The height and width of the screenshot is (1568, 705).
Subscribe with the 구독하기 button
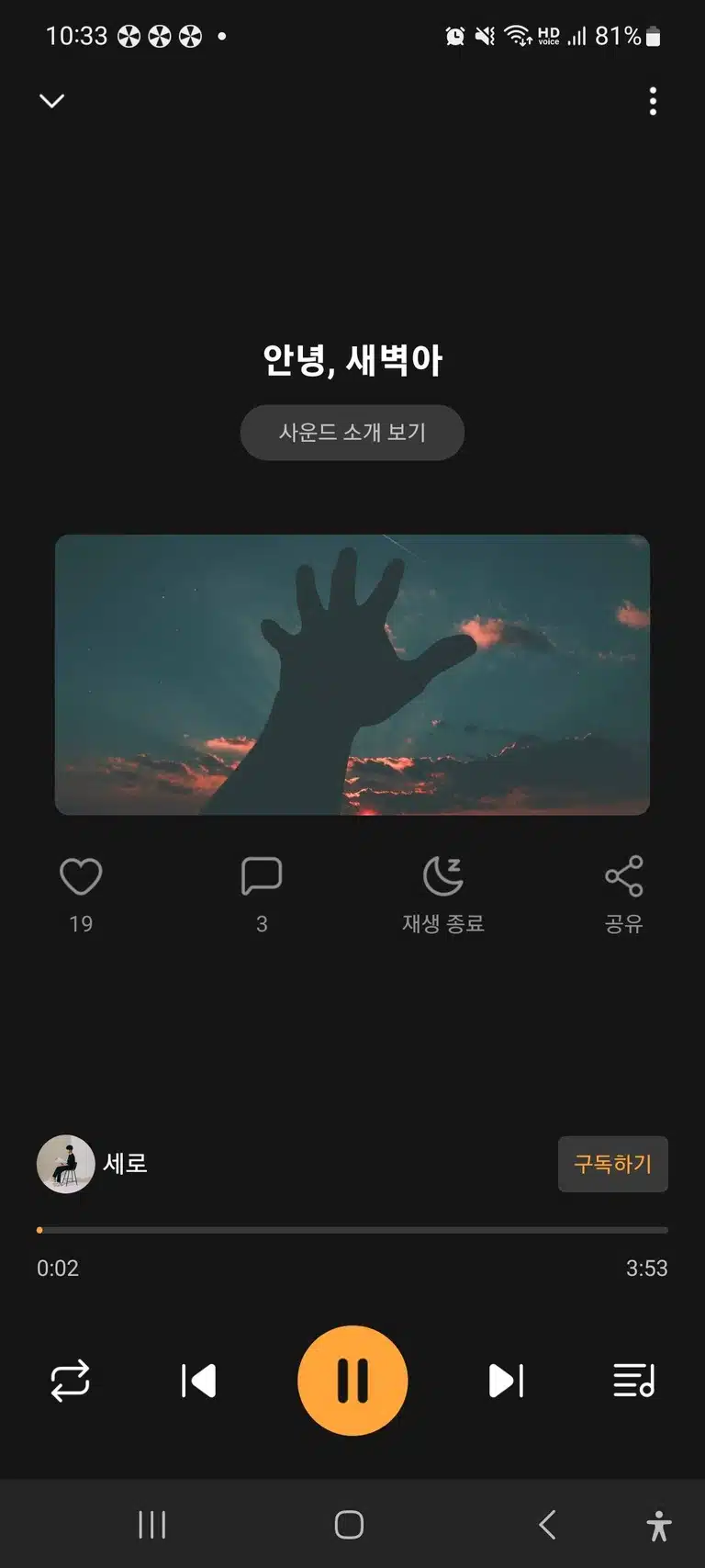pyautogui.click(x=613, y=1164)
